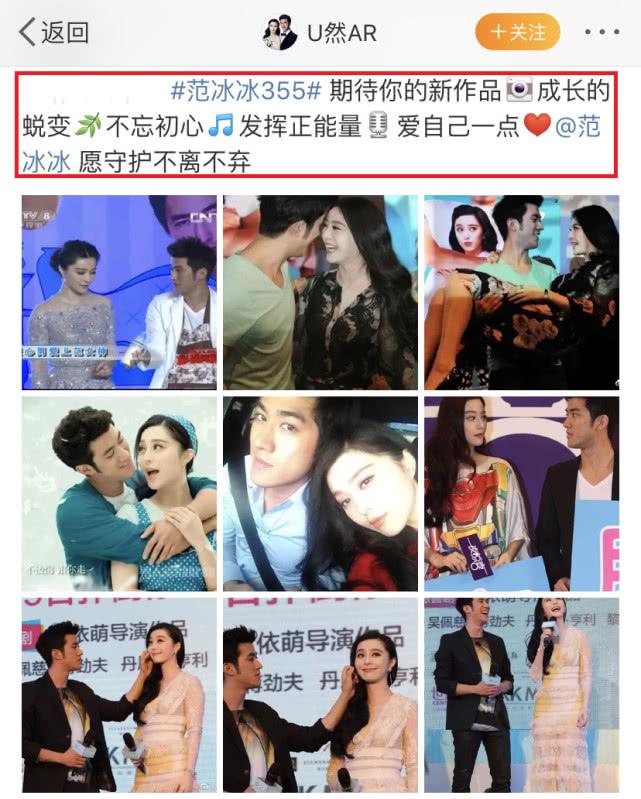View the full-length photo of woman holding microphone
The image size is (641, 799).
coord(521,695)
